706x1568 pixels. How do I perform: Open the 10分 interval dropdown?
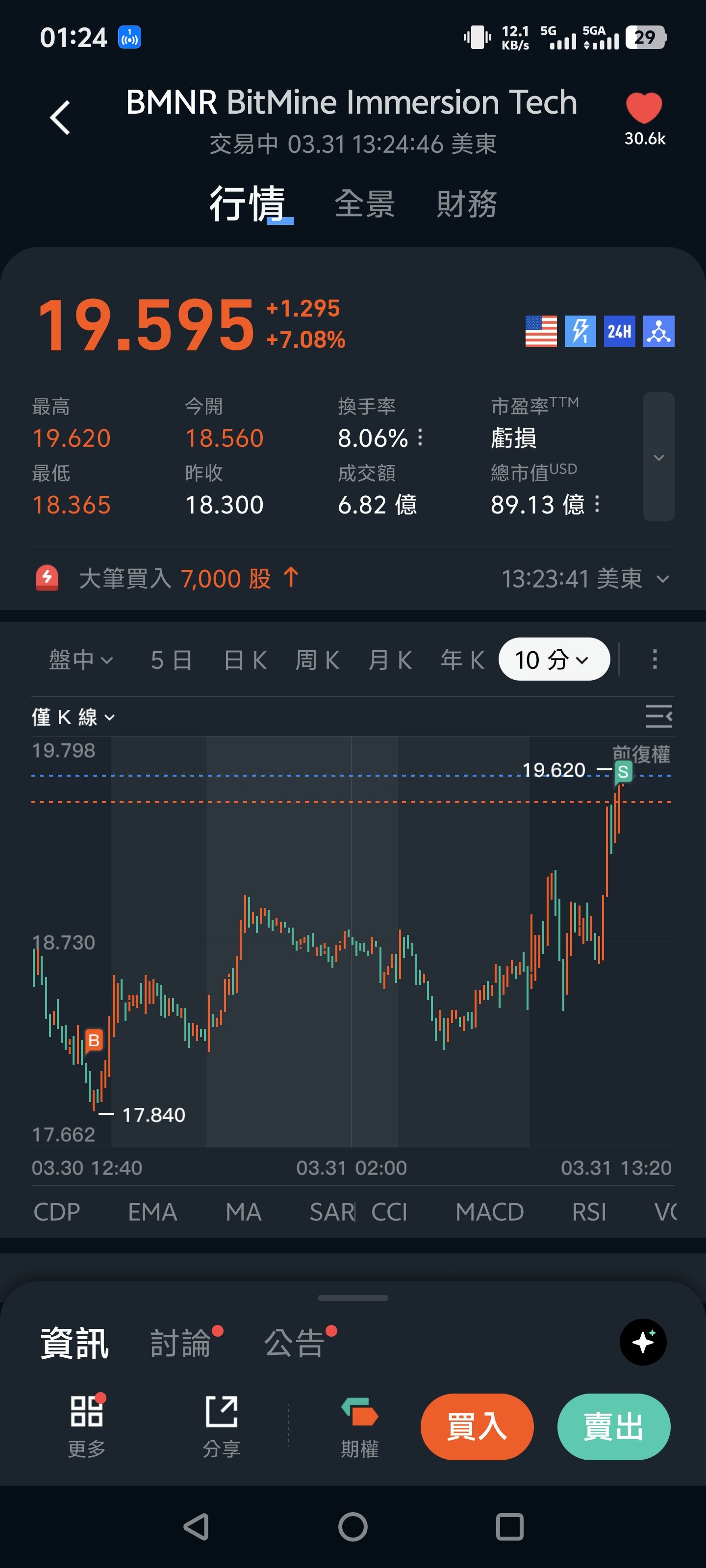click(x=553, y=659)
